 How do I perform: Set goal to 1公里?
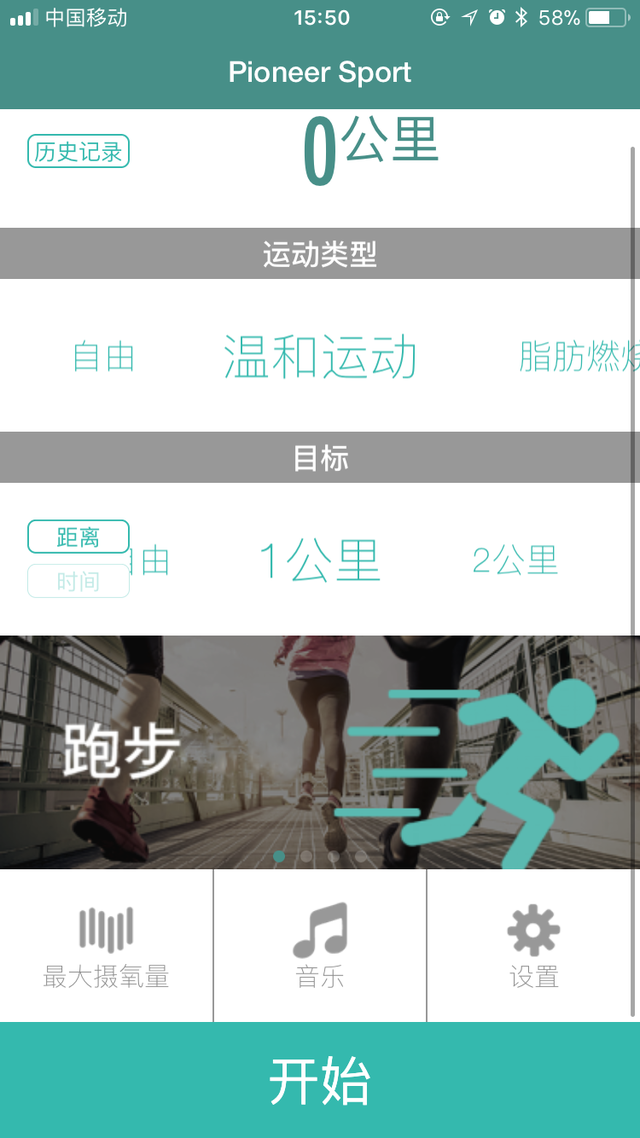click(320, 560)
